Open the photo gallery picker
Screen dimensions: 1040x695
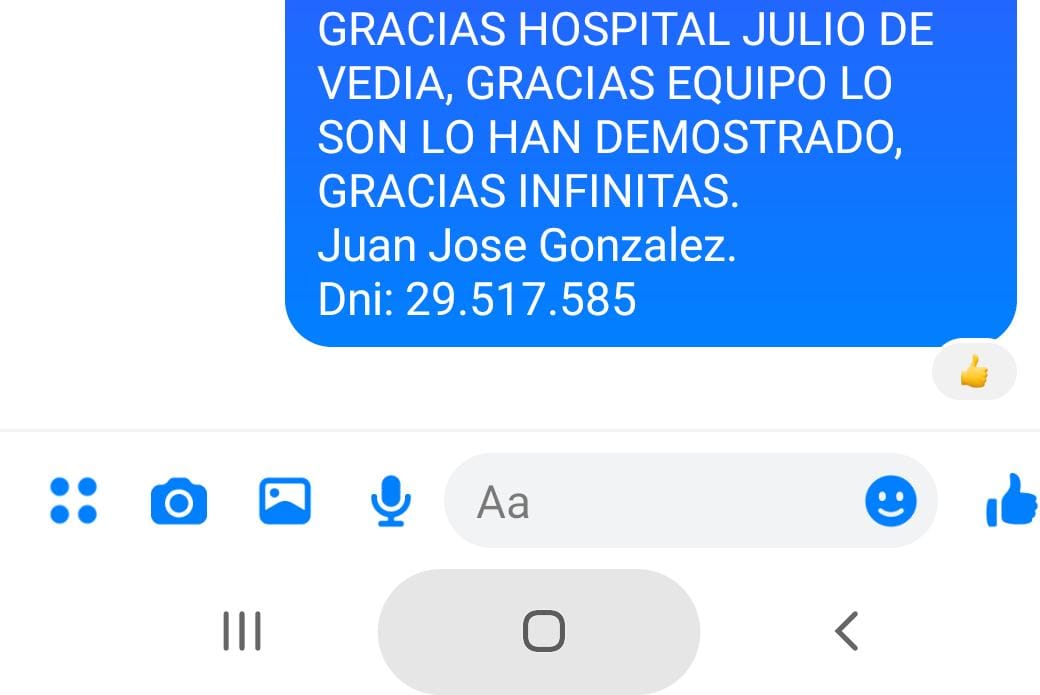pyautogui.click(x=285, y=501)
